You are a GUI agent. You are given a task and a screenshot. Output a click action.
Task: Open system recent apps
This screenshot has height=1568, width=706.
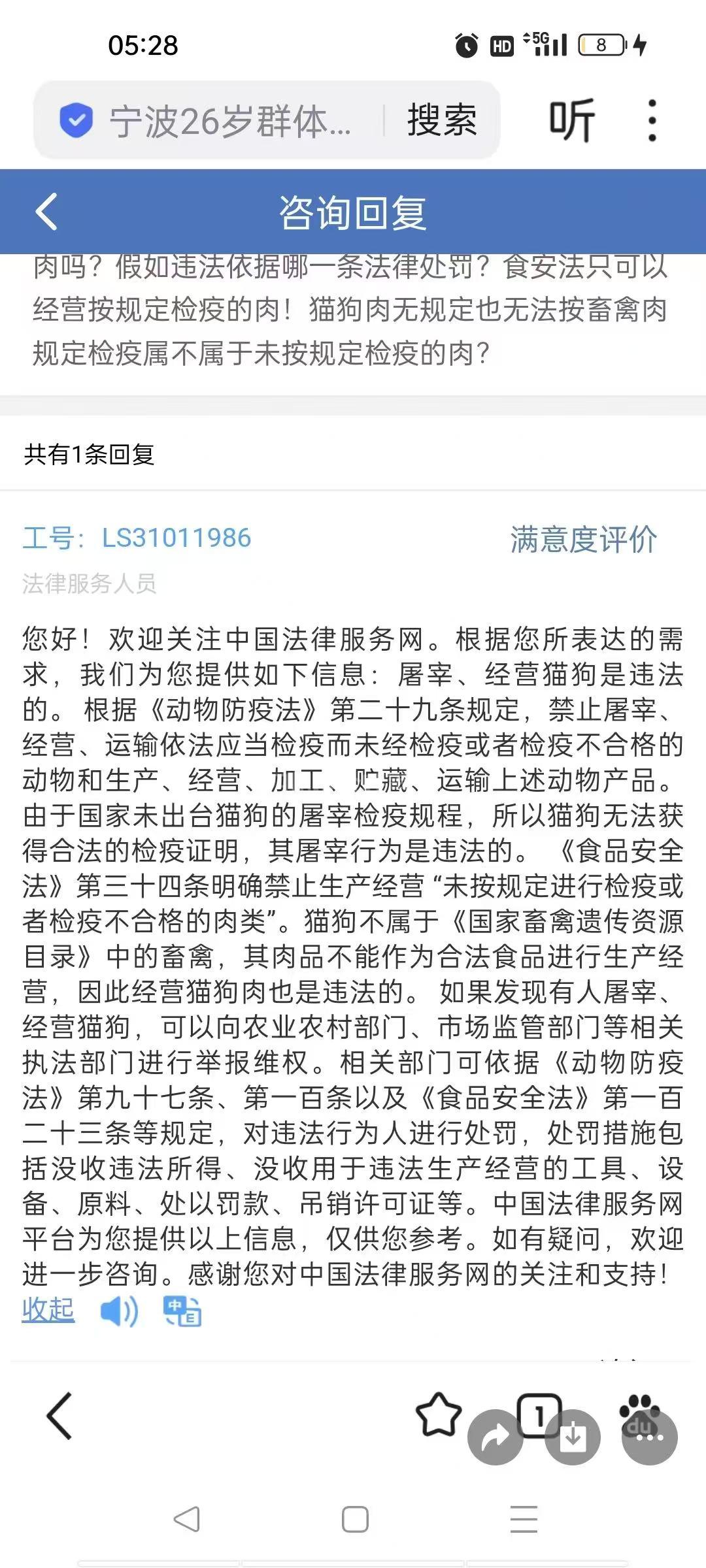(524, 1519)
